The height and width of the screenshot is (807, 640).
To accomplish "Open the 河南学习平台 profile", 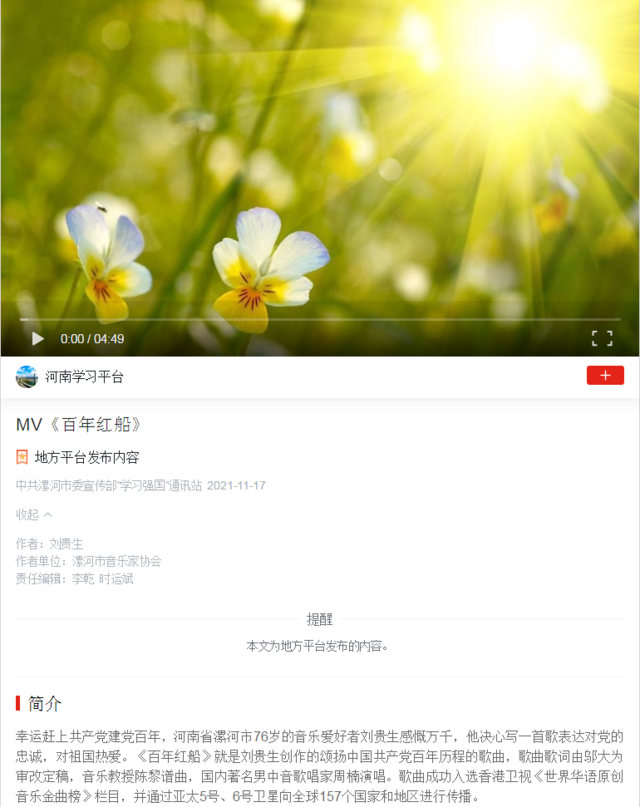I will [84, 377].
